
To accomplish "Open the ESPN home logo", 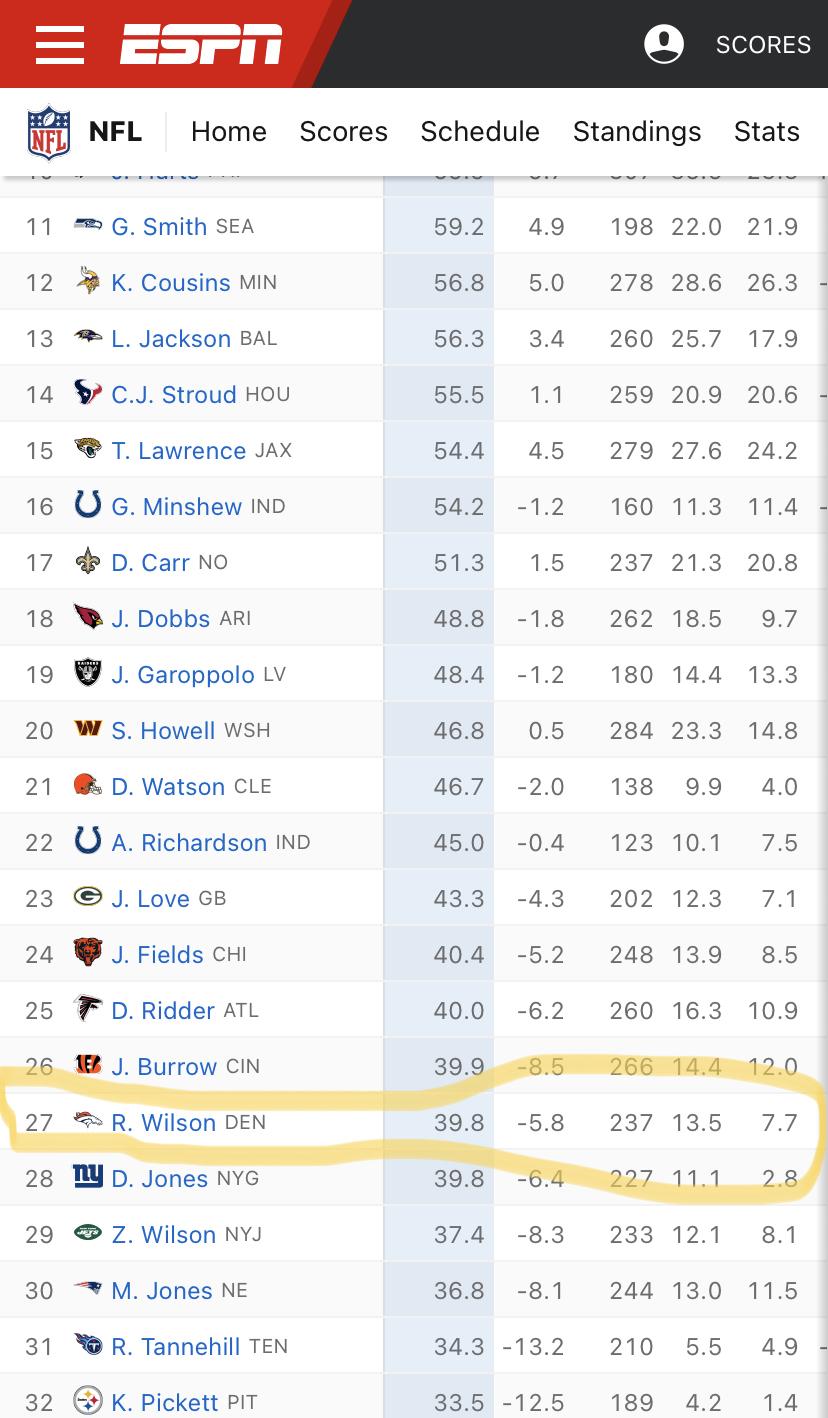I will tap(201, 44).
